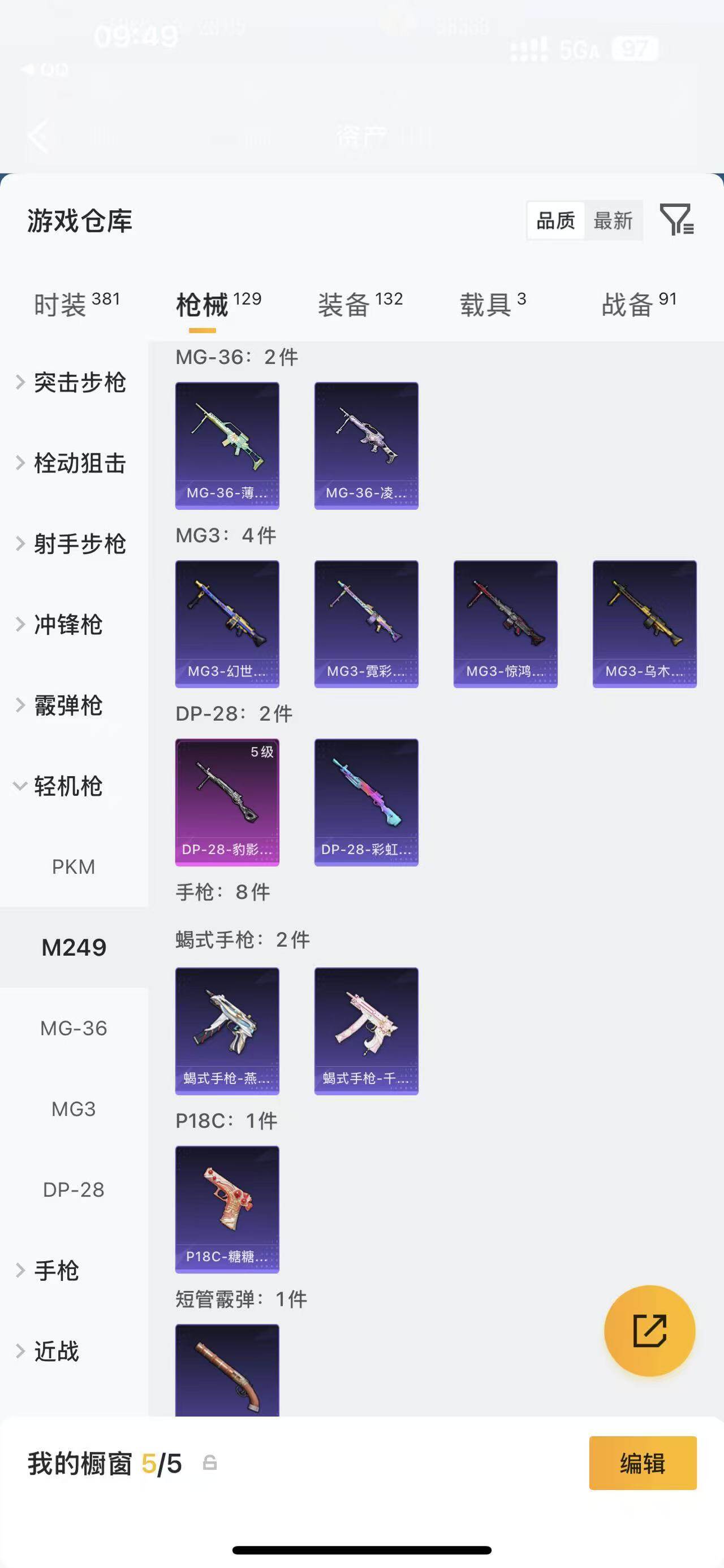Open the filter icon next to 最新
Image resolution: width=724 pixels, height=1568 pixels.
tap(676, 220)
